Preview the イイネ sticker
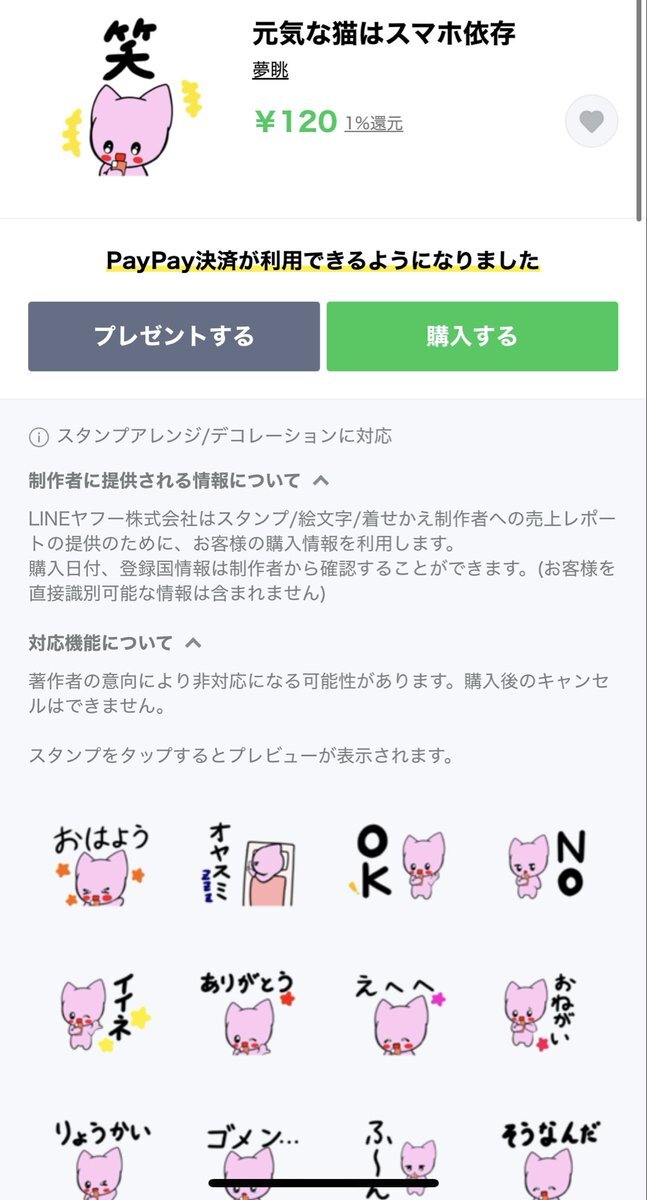This screenshot has width=647, height=1200. tap(100, 1013)
